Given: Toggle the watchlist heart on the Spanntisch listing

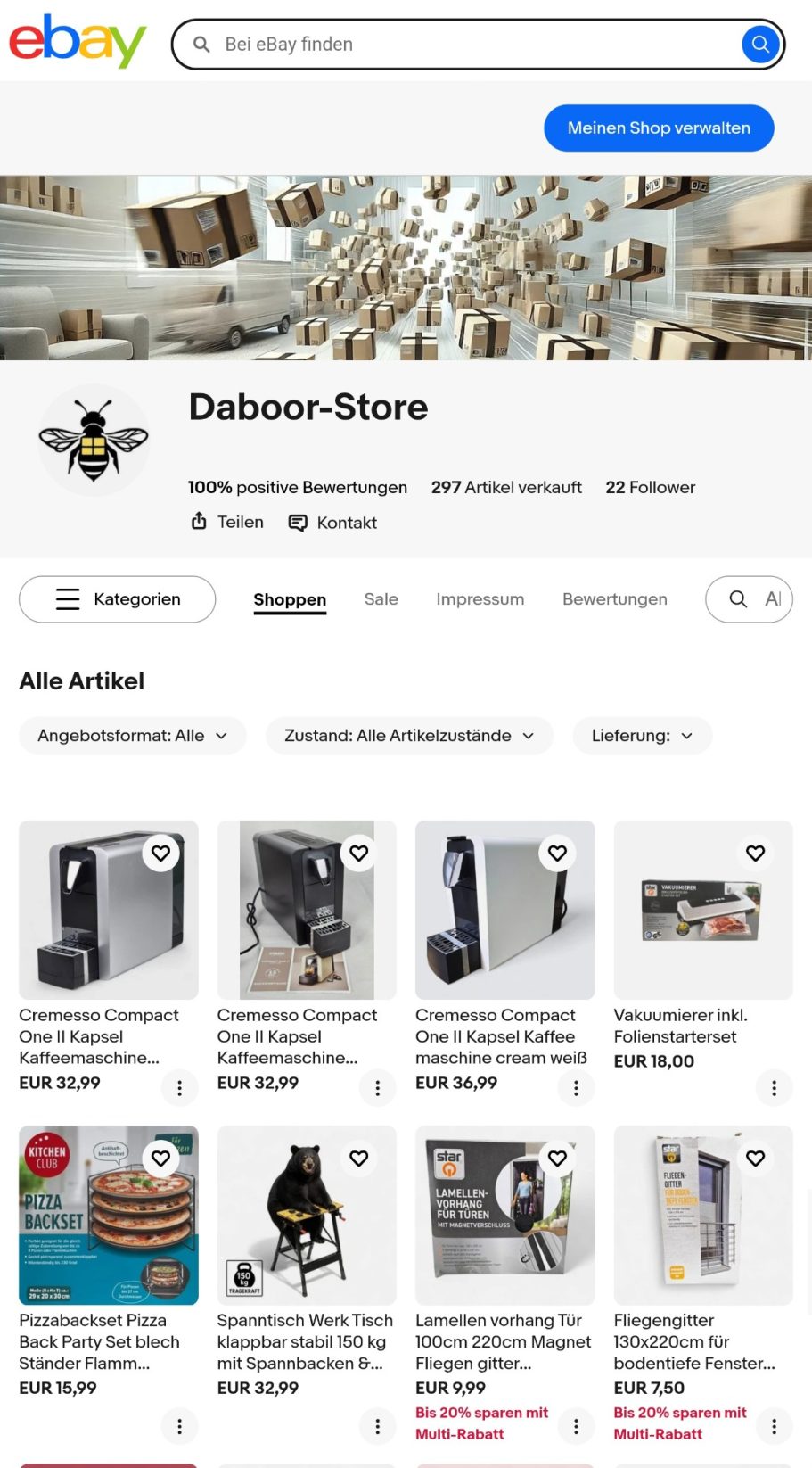Looking at the screenshot, I should pyautogui.click(x=358, y=1158).
